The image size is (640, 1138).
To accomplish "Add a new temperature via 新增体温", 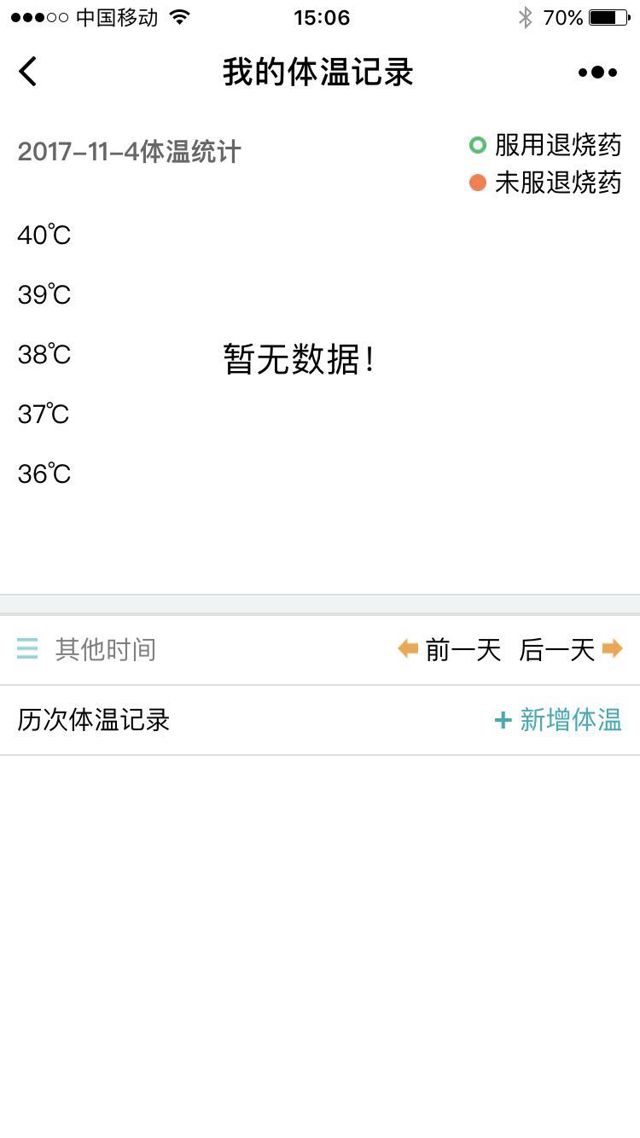I will coord(558,720).
